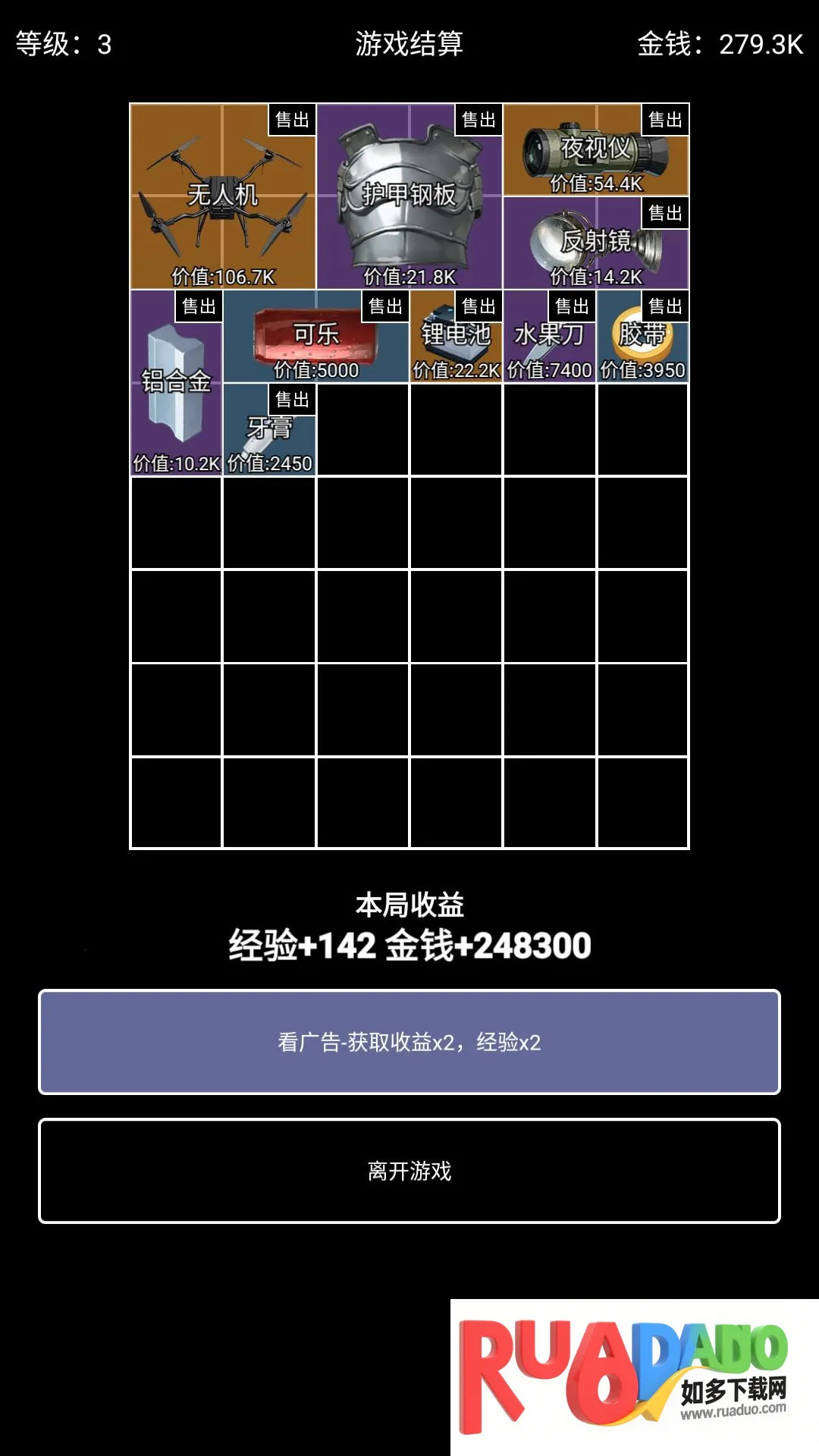Viewport: 819px width, 1456px height.
Task: Sell the 锂电池 item
Action: pyautogui.click(x=479, y=306)
